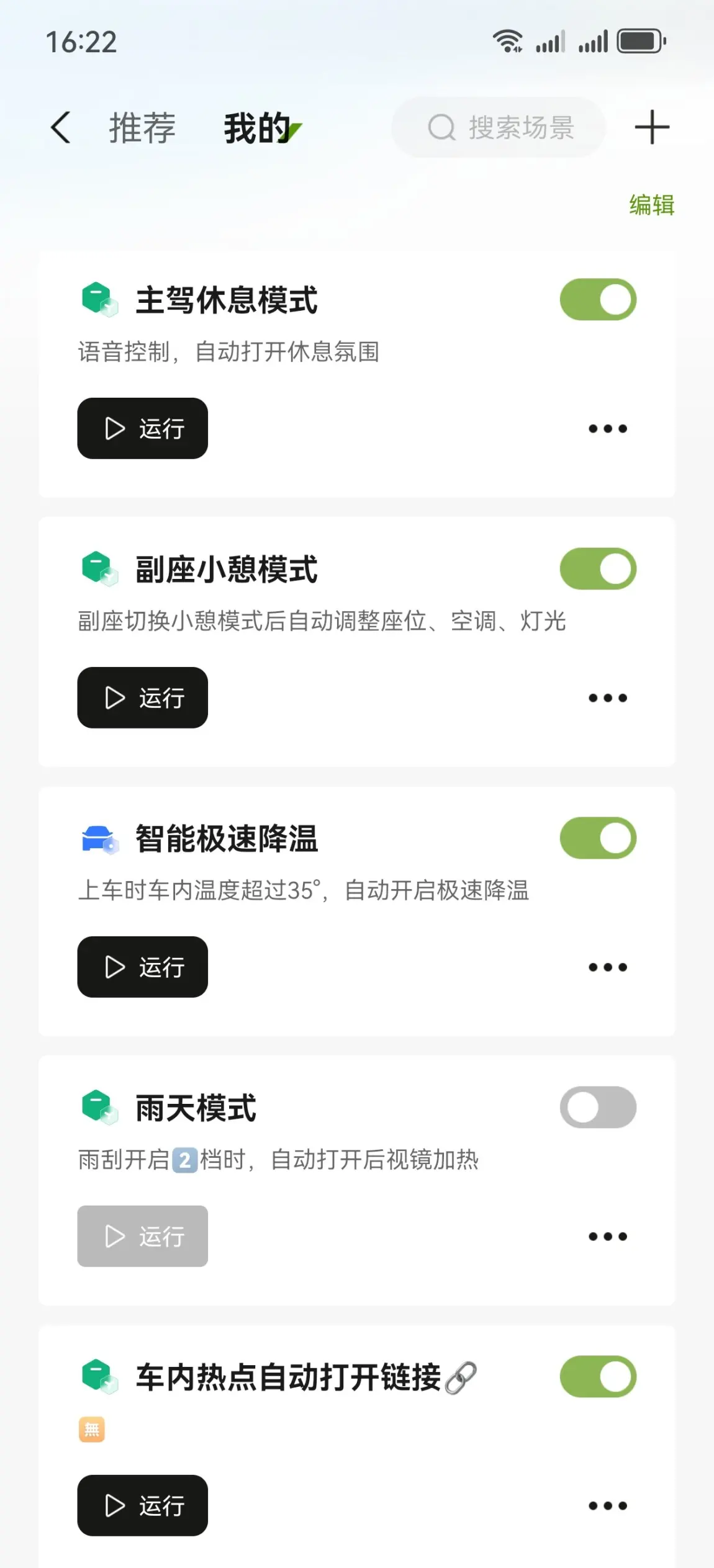
Task: Open more options for 副座小憩模式
Action: coord(608,698)
